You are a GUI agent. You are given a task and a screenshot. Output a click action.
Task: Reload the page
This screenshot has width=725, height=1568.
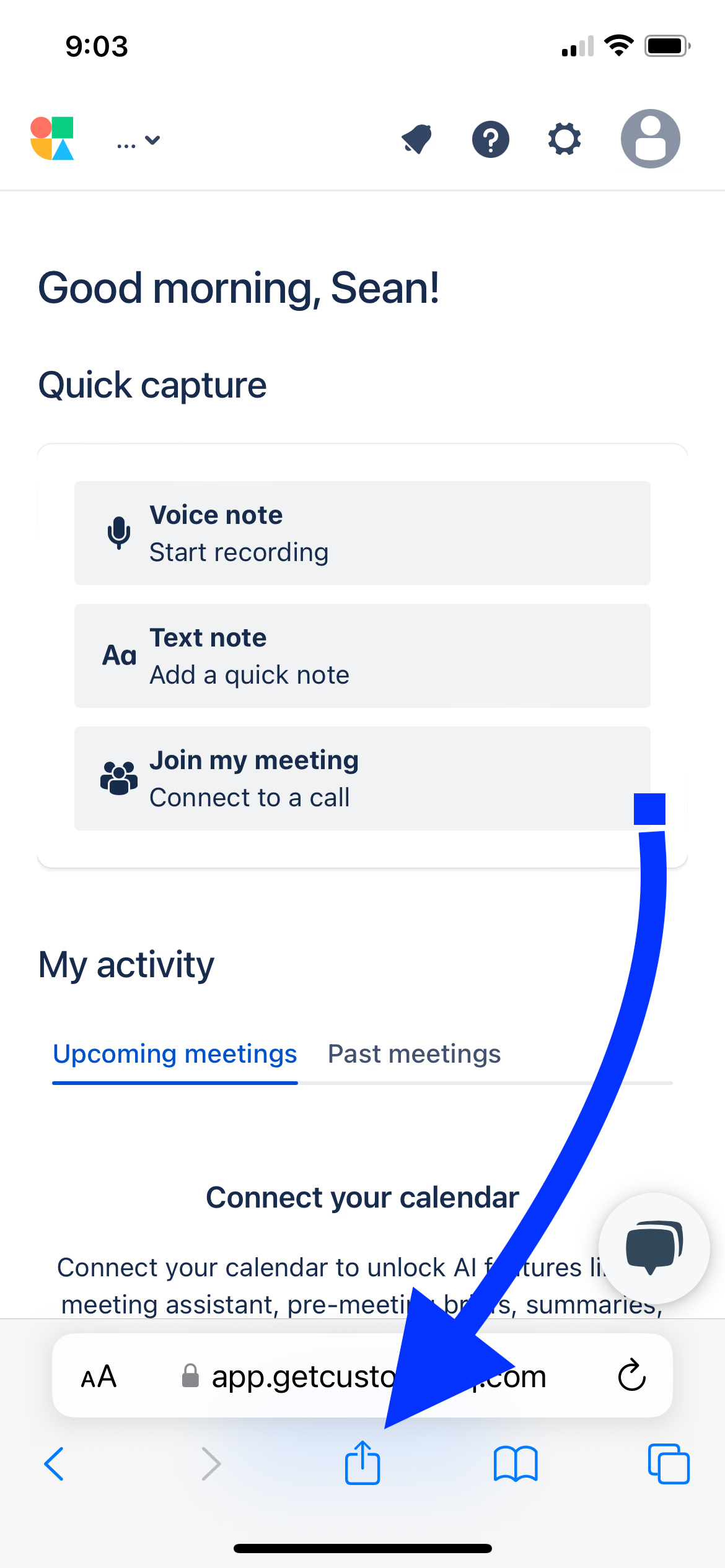point(632,1375)
